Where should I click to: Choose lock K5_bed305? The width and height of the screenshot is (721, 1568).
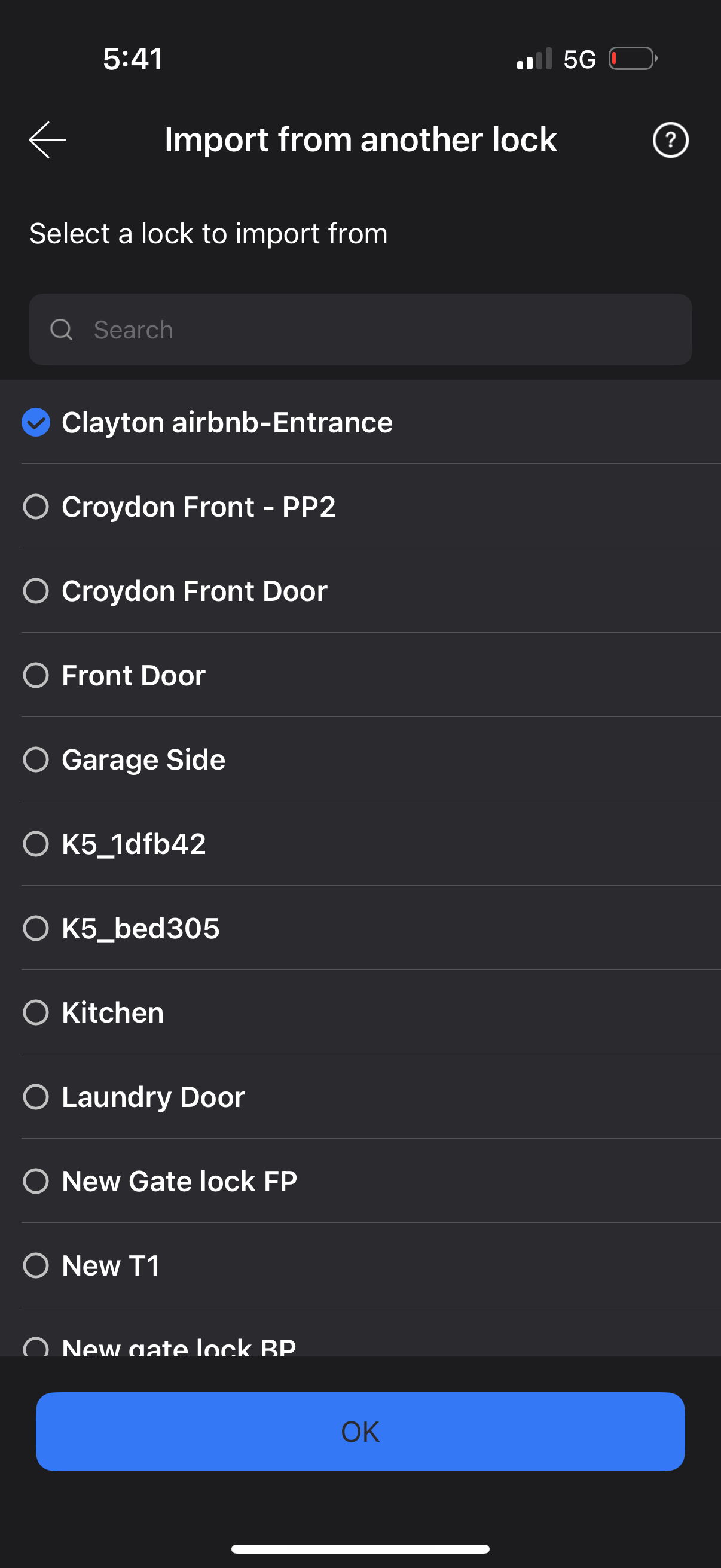(x=36, y=928)
